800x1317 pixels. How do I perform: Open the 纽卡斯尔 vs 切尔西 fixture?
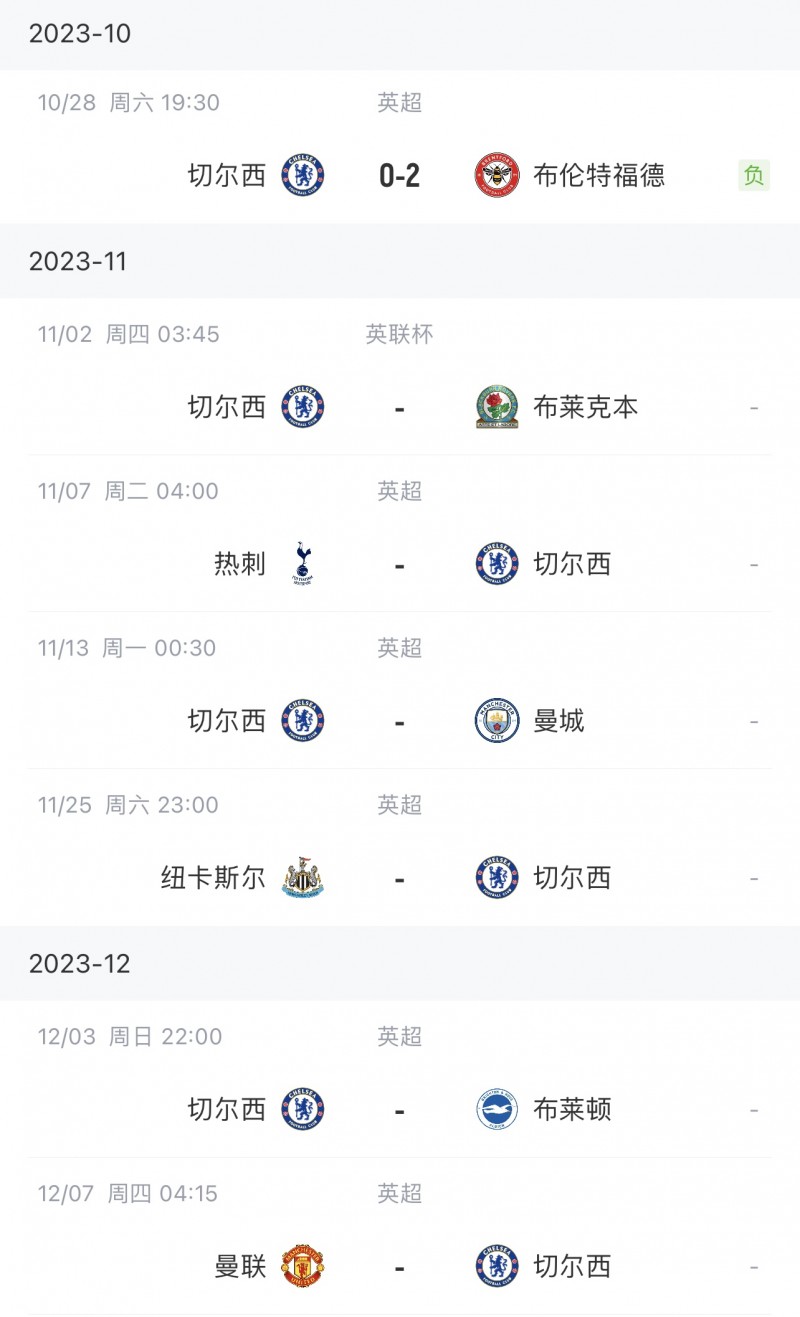click(x=400, y=877)
